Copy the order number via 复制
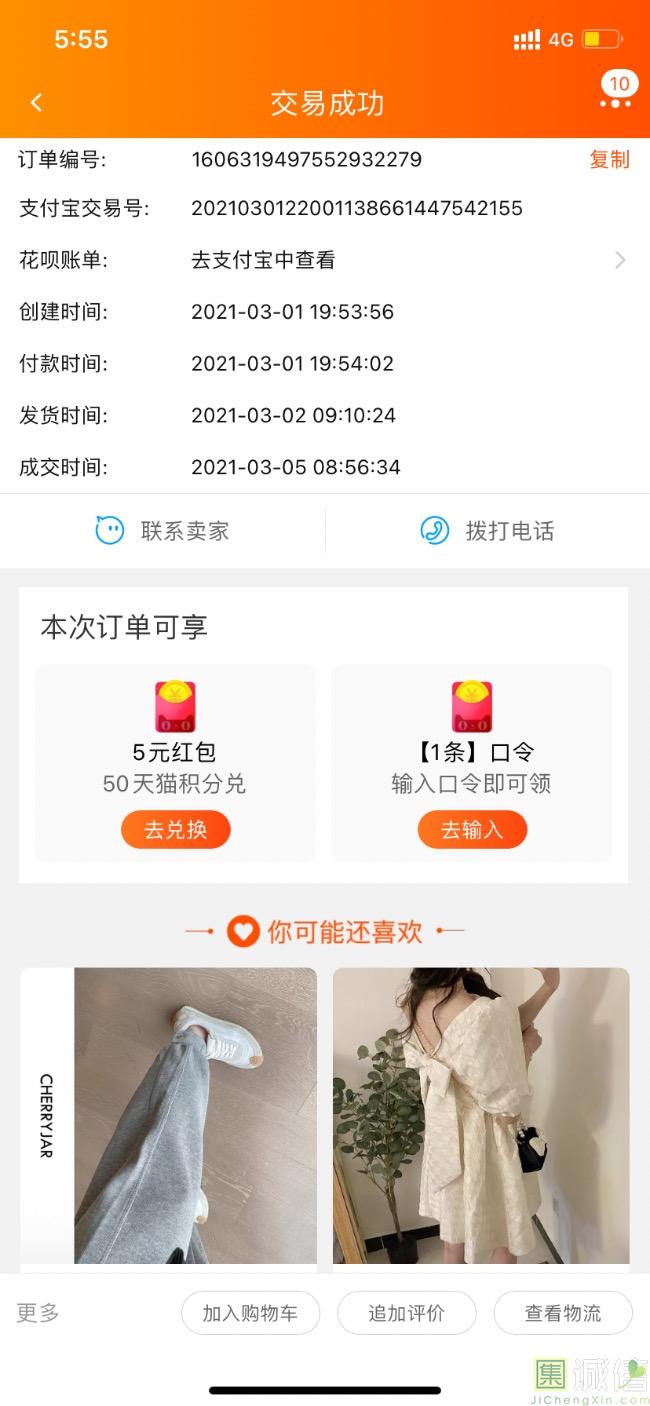Screen dimensions: 650x1406 pos(609,160)
